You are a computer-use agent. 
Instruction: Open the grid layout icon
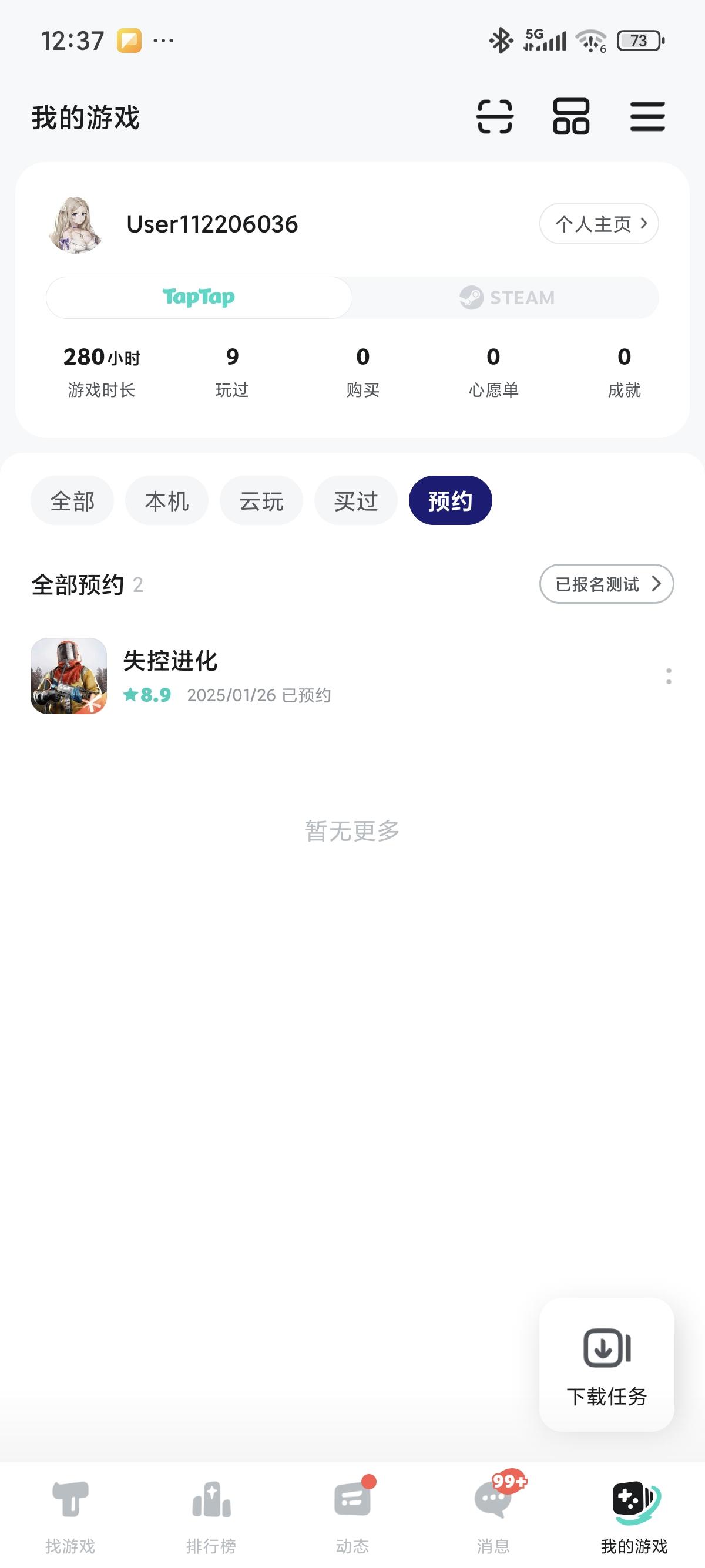(x=570, y=116)
